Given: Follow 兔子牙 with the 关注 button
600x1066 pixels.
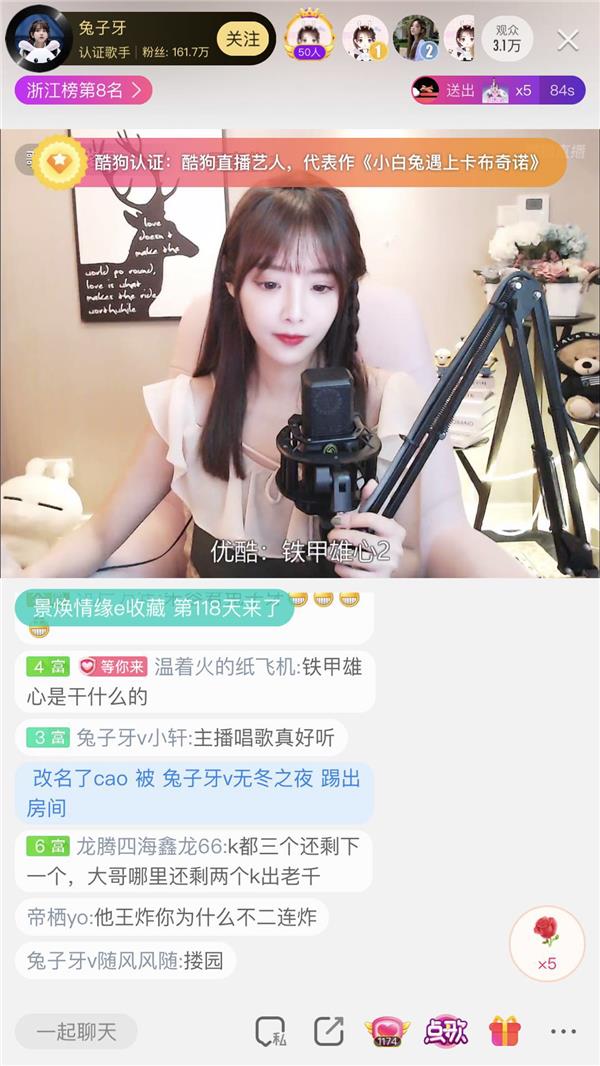Looking at the screenshot, I should (242, 39).
